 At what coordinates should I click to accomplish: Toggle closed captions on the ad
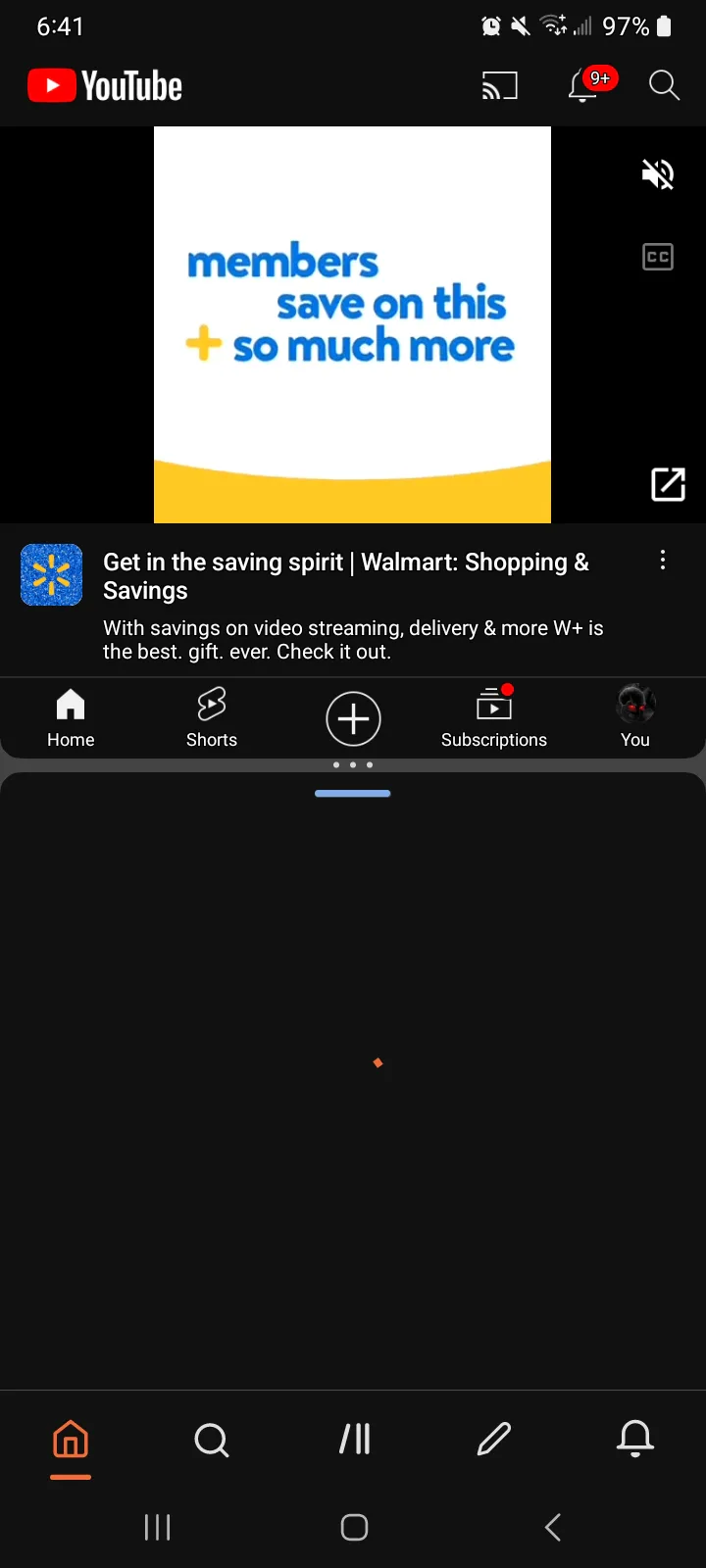657,257
